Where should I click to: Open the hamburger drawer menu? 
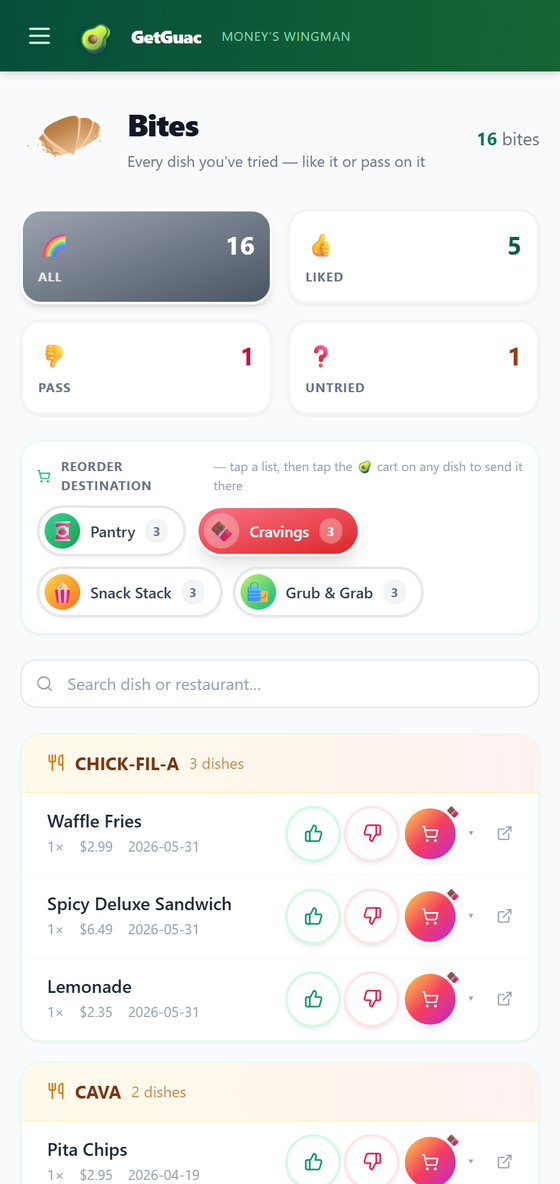click(x=39, y=36)
